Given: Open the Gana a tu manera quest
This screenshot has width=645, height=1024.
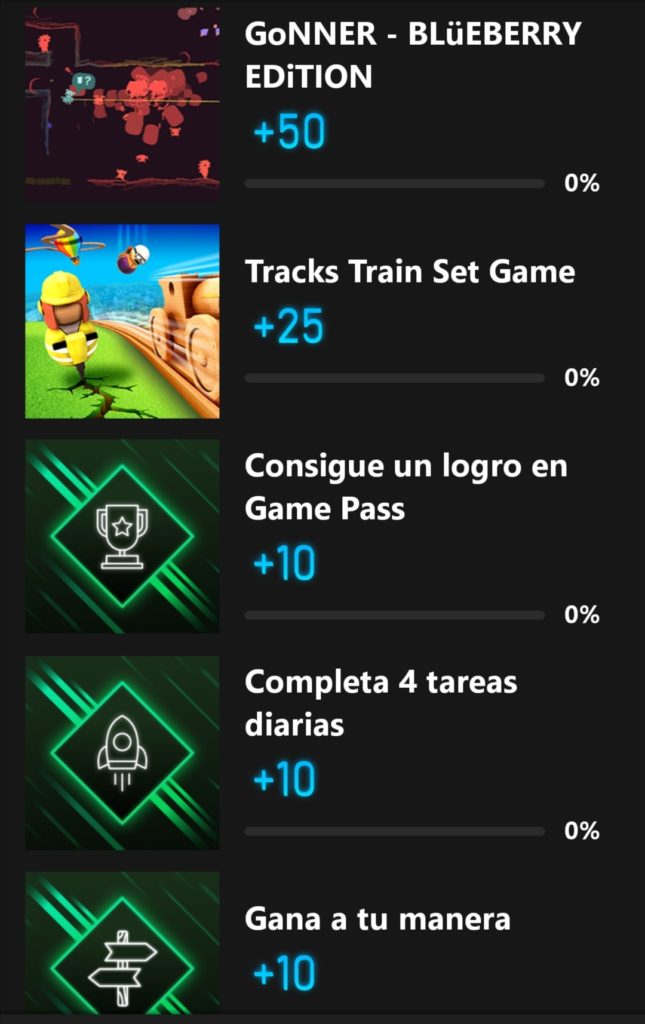Looking at the screenshot, I should click(378, 919).
